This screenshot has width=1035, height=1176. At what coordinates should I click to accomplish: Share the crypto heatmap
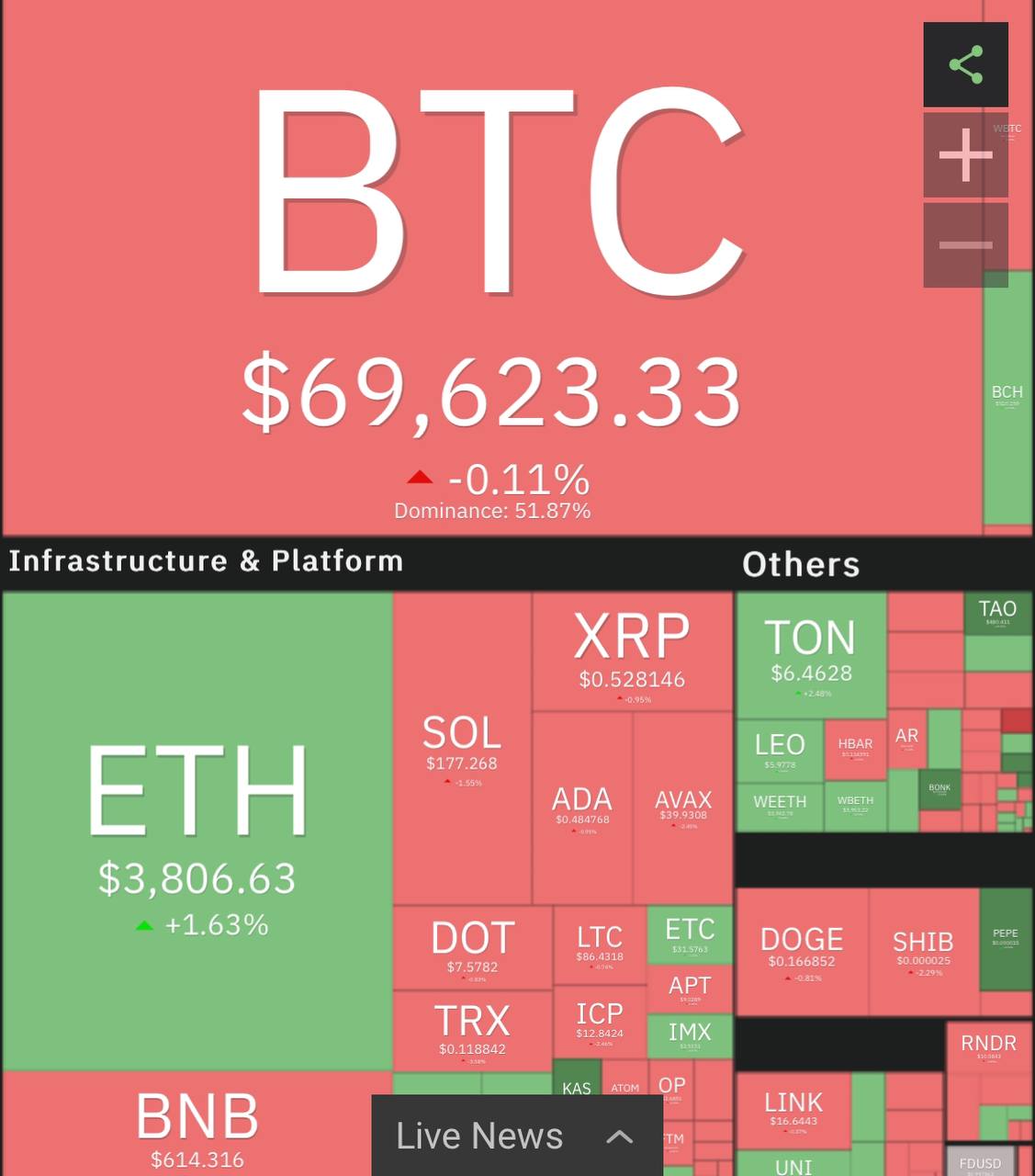click(x=965, y=64)
